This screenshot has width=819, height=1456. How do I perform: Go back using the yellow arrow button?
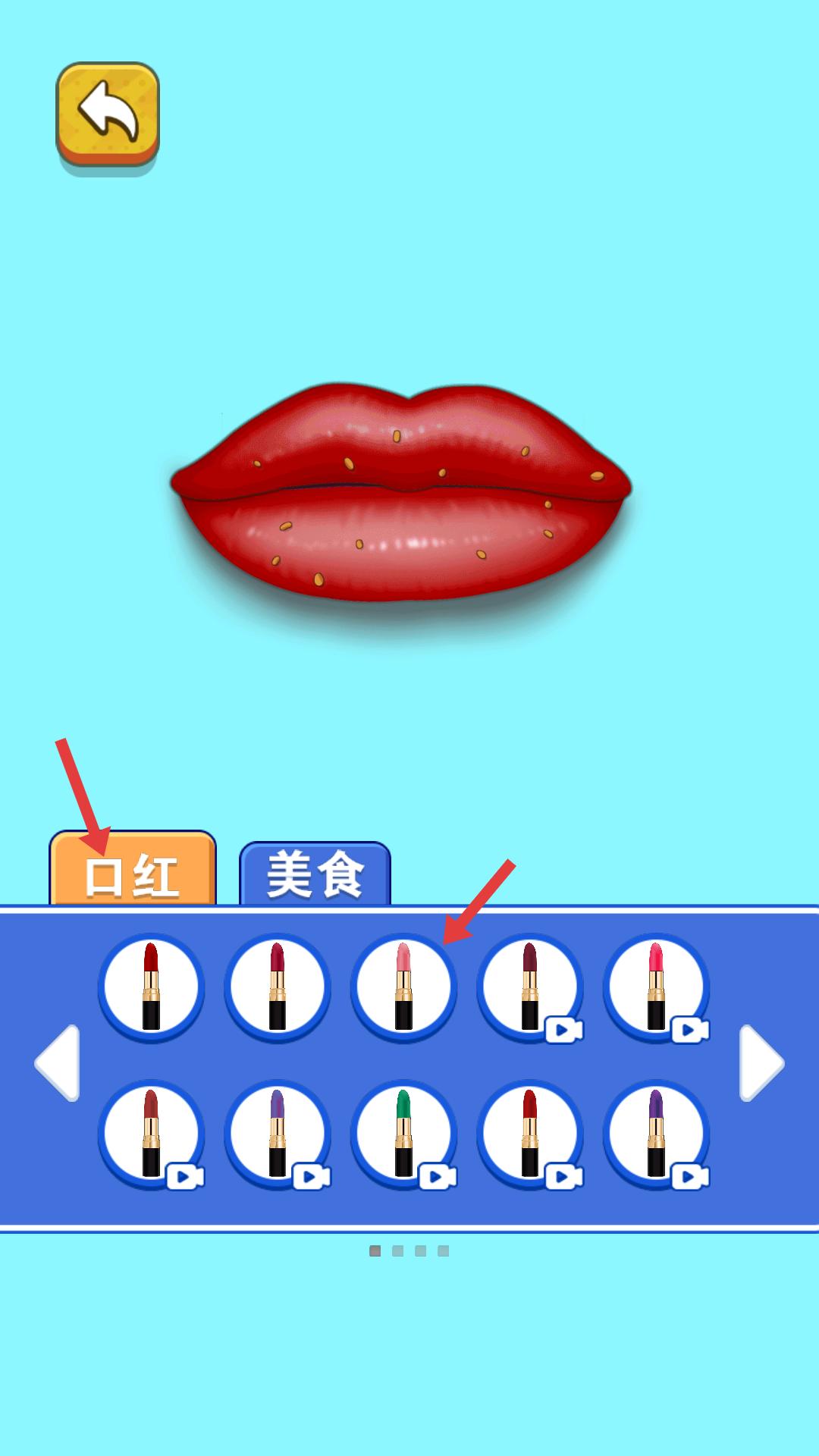click(x=108, y=114)
